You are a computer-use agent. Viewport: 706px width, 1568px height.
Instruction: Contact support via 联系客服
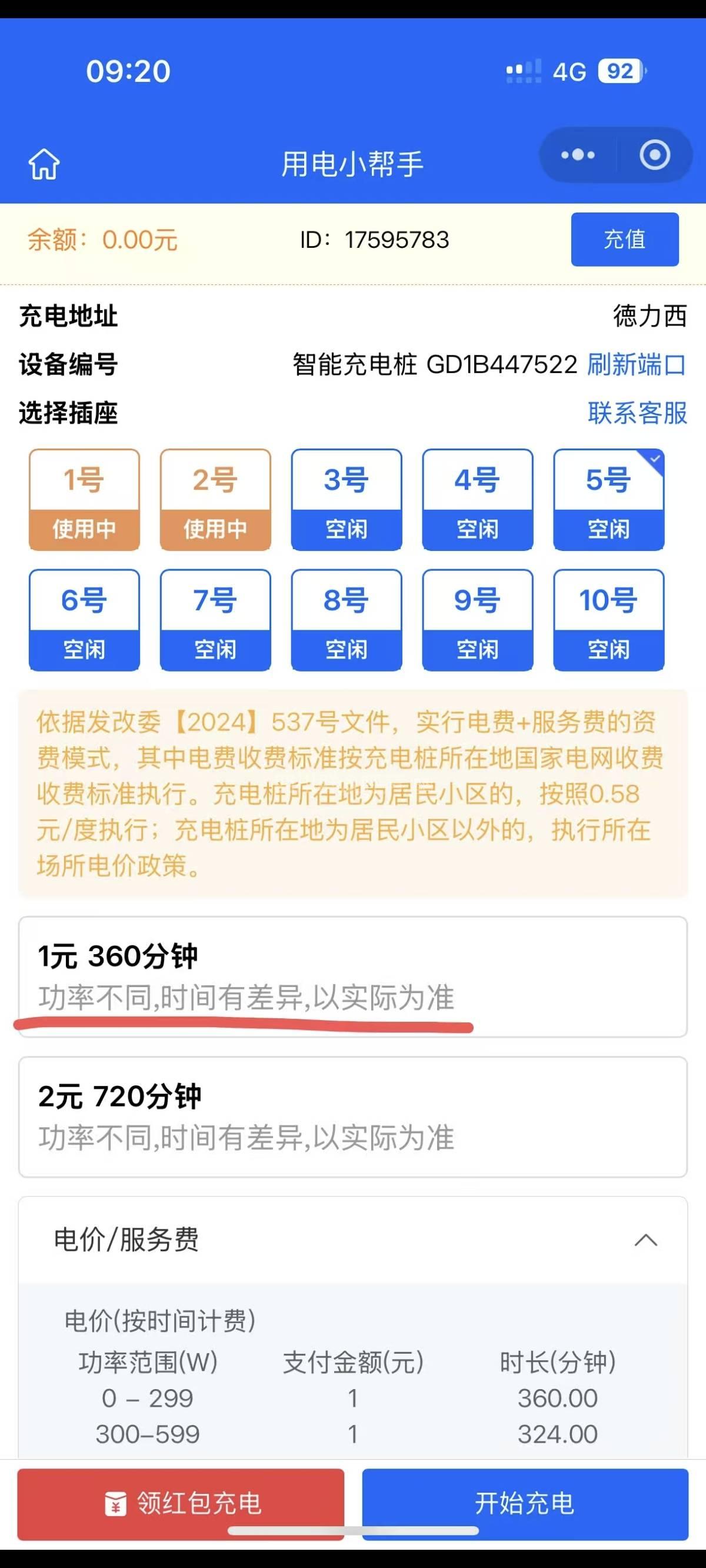(637, 413)
